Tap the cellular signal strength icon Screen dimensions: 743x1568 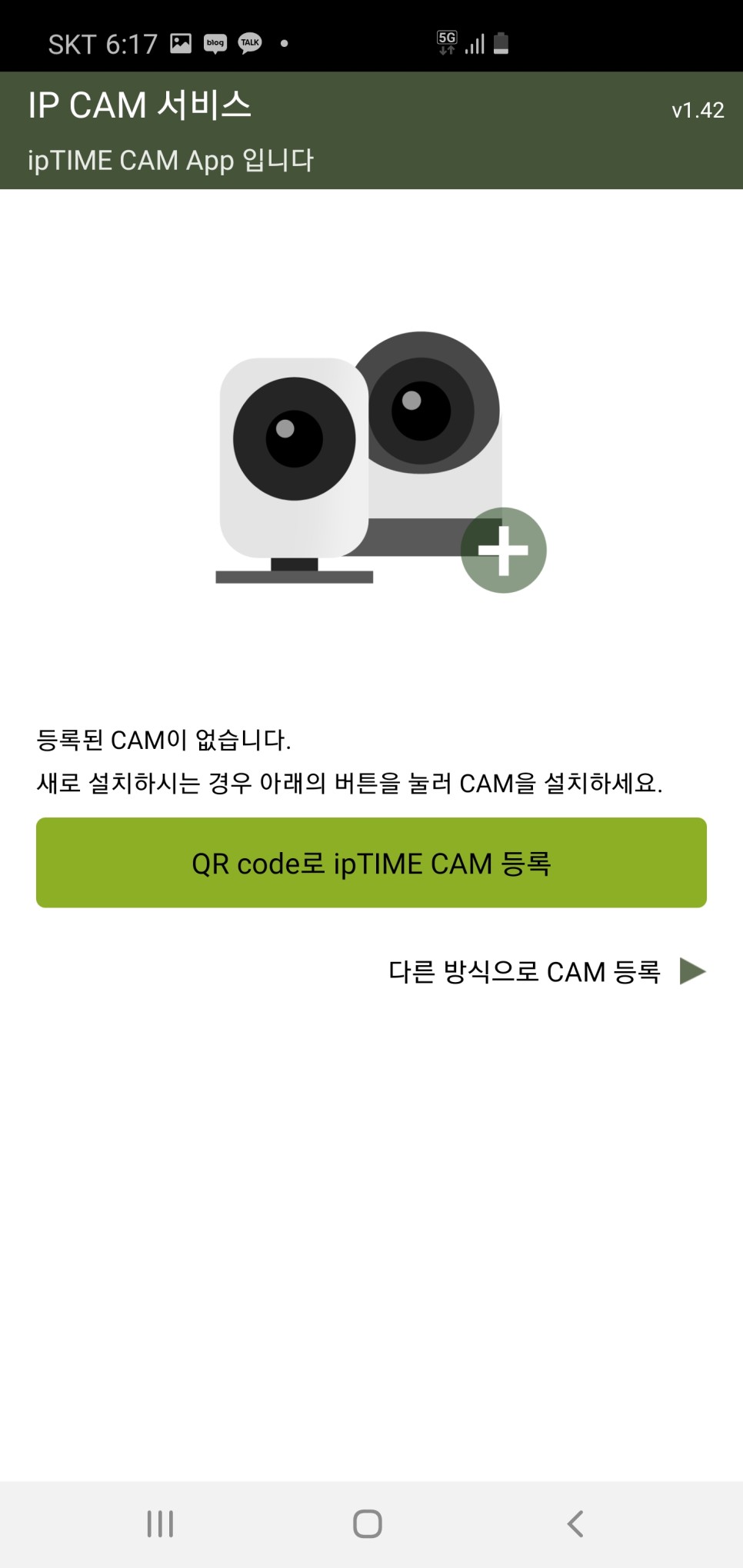pos(473,45)
